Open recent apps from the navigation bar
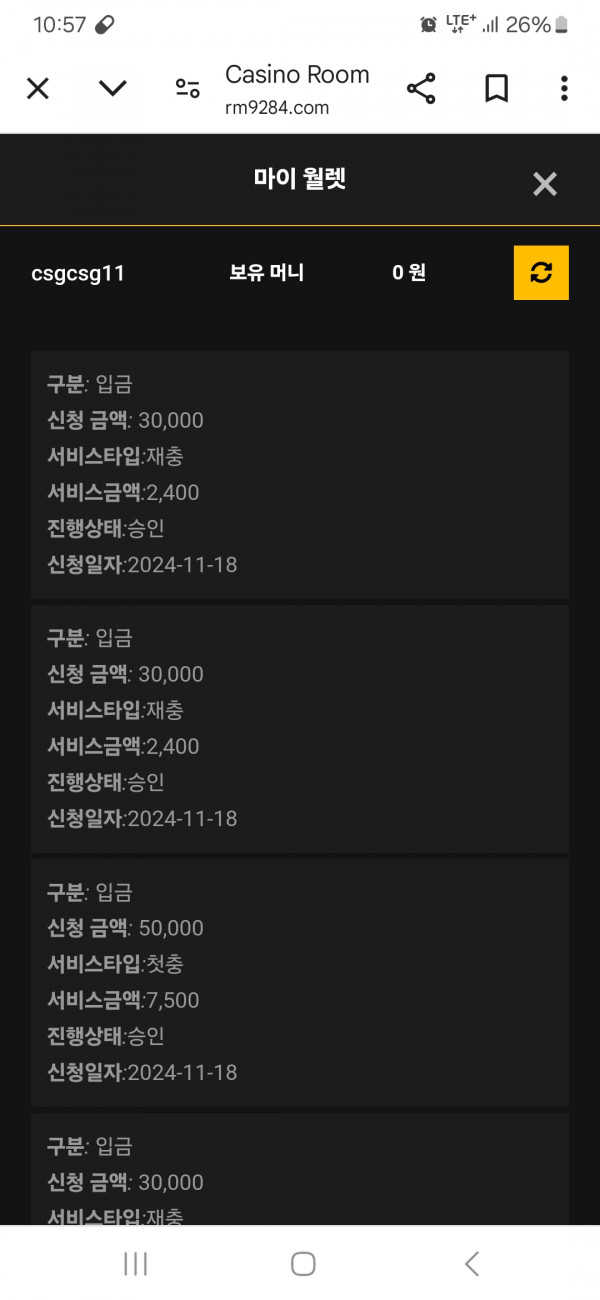Image resolution: width=600 pixels, height=1300 pixels. (x=135, y=1263)
